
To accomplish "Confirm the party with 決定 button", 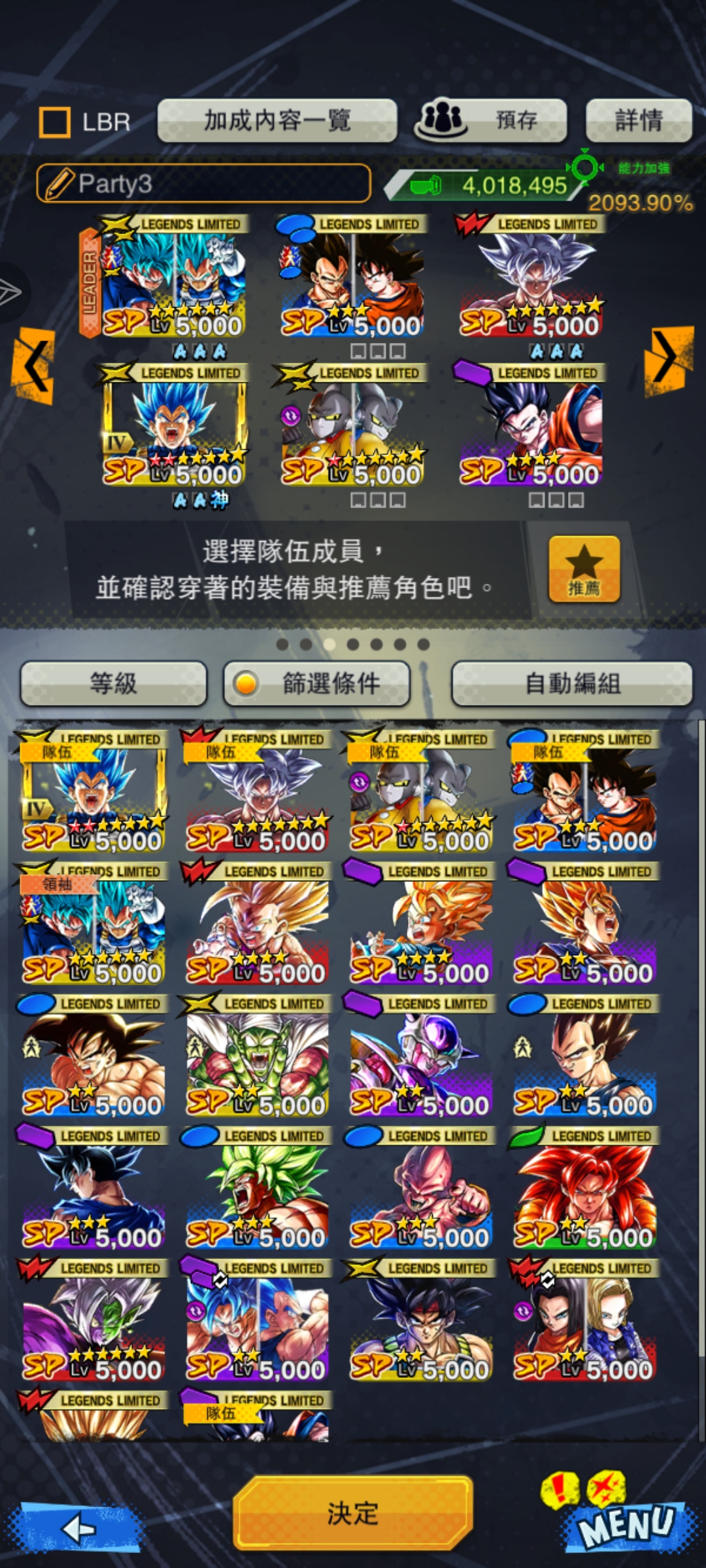I will pyautogui.click(x=353, y=1512).
